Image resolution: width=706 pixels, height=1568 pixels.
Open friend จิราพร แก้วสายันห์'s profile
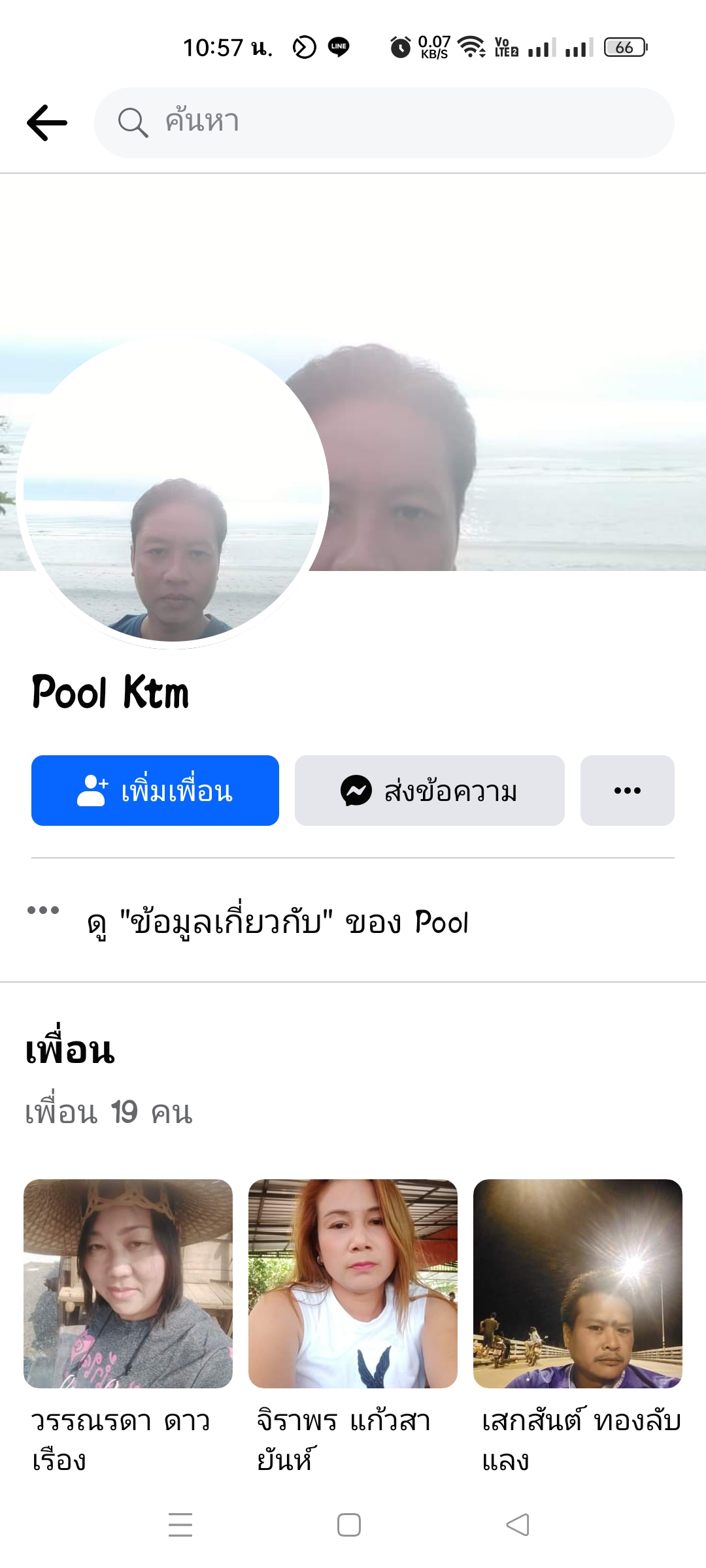(x=353, y=1283)
